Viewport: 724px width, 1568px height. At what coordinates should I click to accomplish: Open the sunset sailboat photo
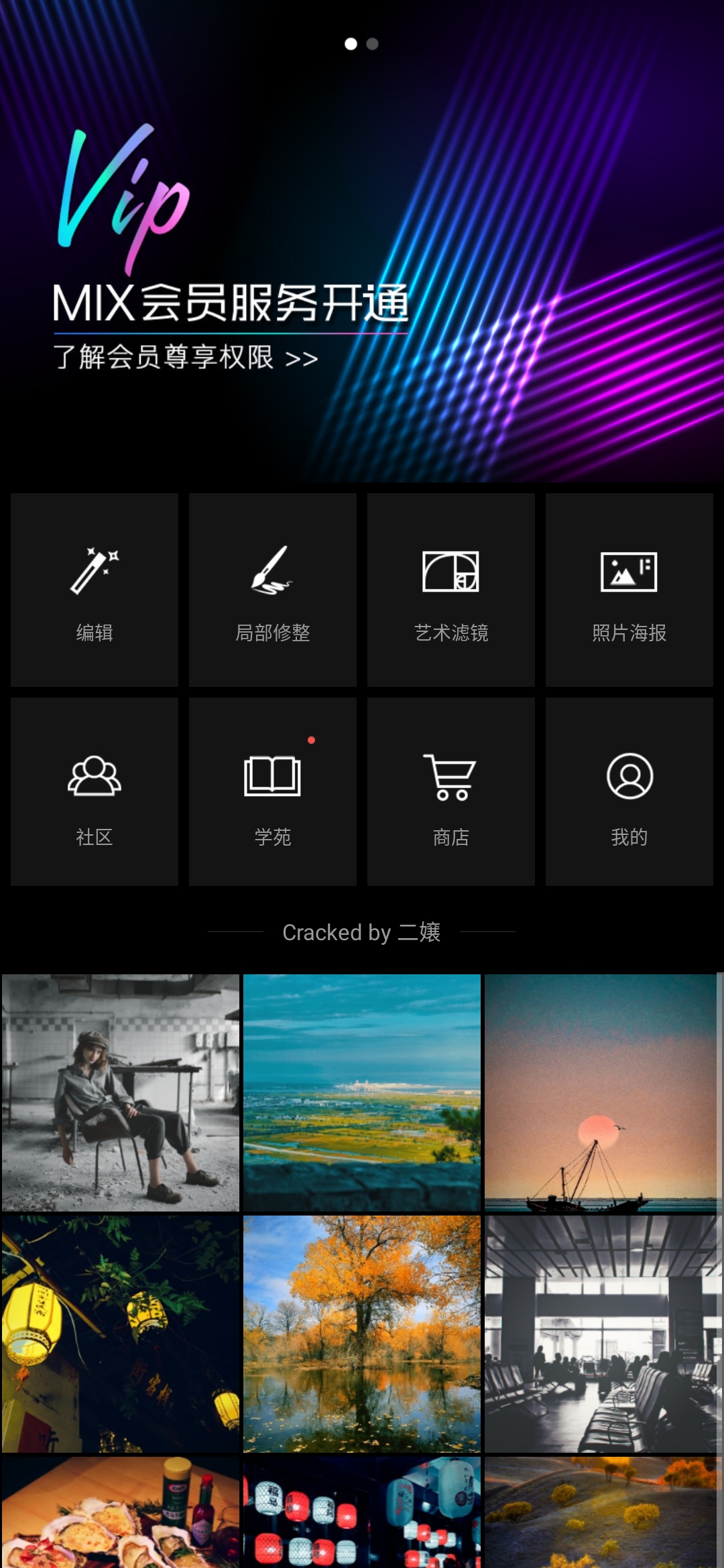601,1093
